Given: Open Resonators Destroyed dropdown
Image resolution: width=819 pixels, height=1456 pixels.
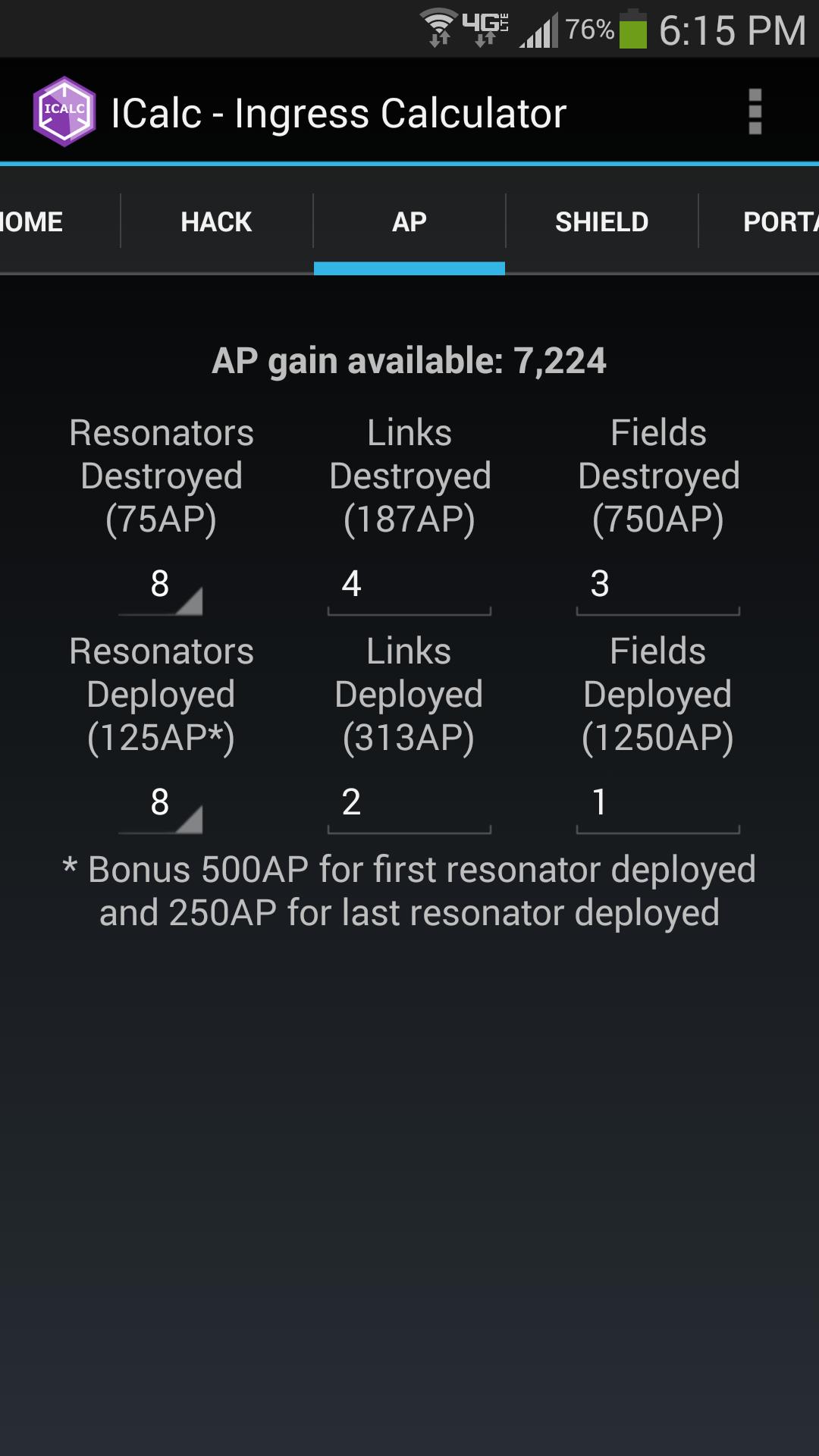Looking at the screenshot, I should click(x=161, y=585).
